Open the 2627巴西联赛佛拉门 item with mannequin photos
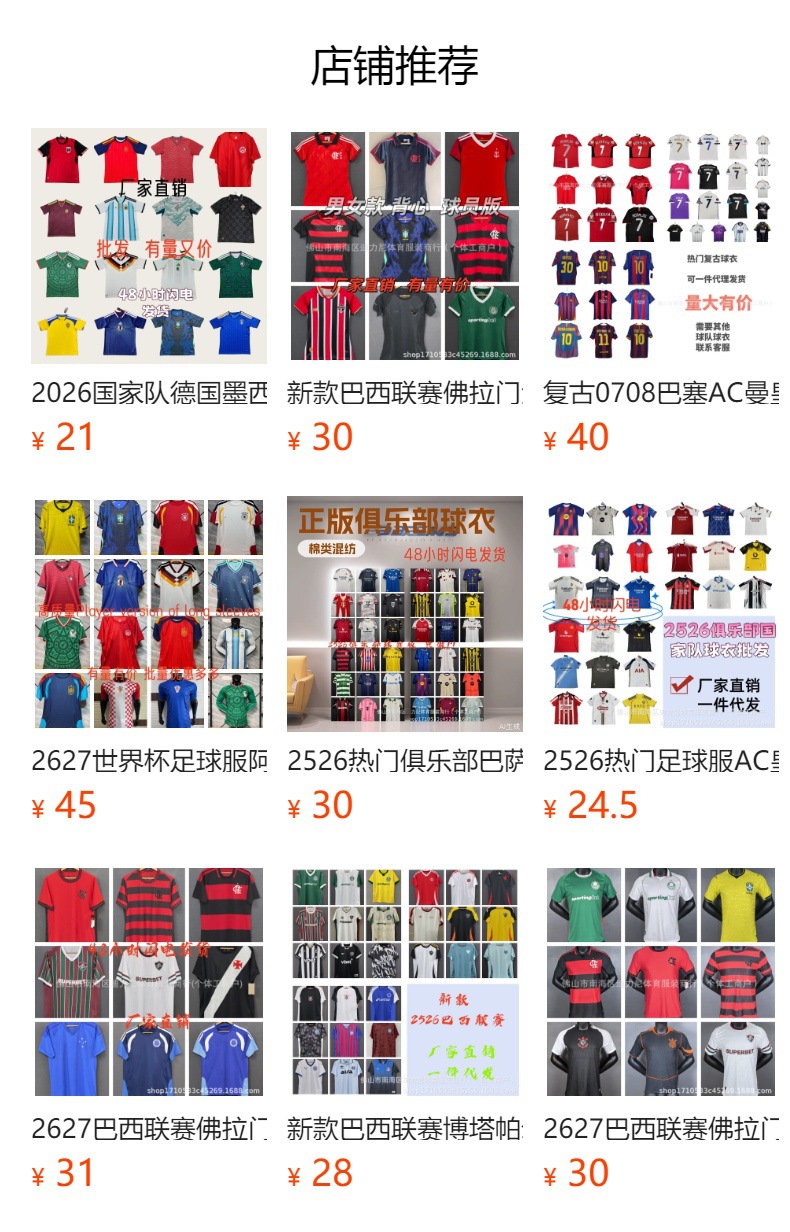 click(661, 982)
